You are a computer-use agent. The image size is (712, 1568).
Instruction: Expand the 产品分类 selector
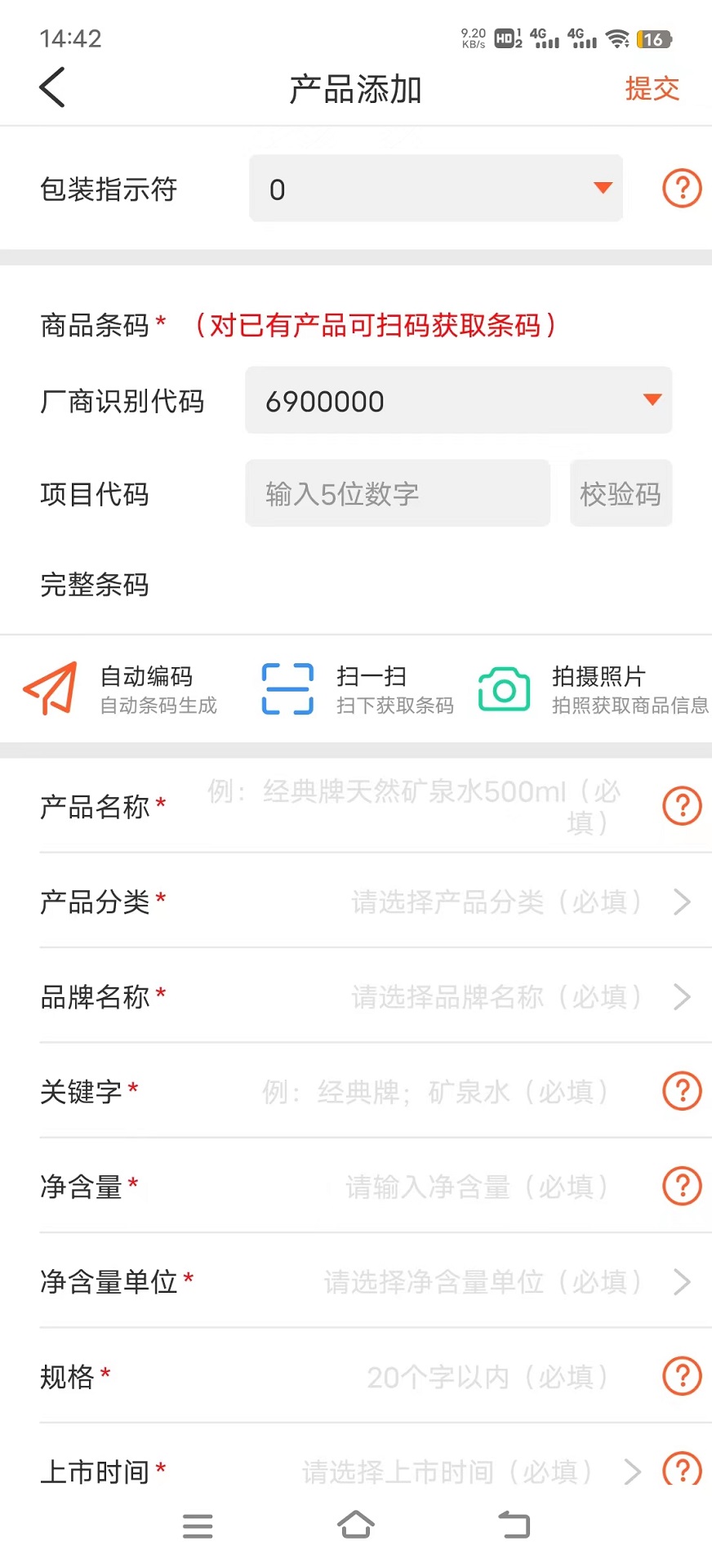[x=683, y=902]
